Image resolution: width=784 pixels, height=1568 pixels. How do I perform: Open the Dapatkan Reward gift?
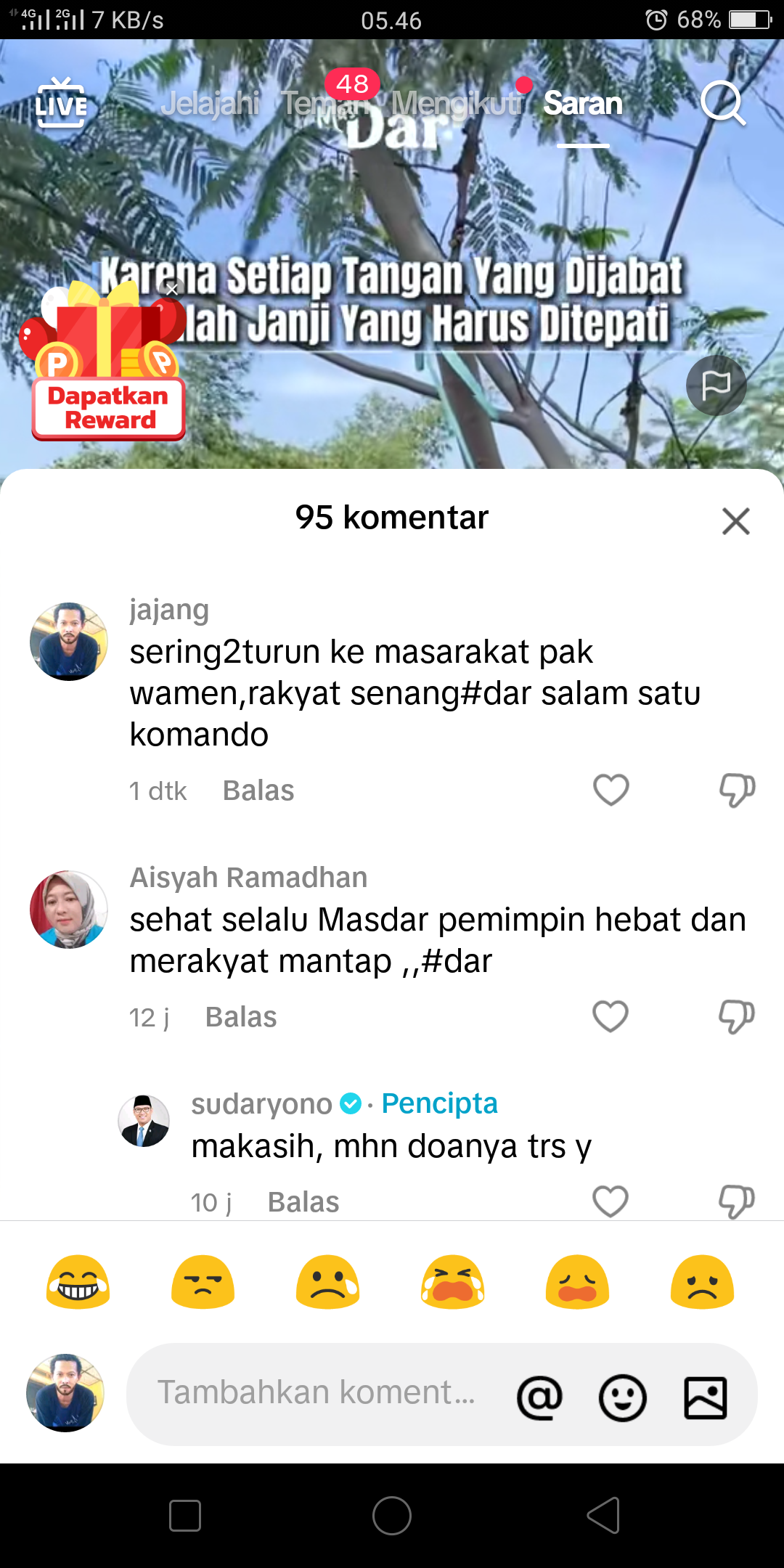107,363
